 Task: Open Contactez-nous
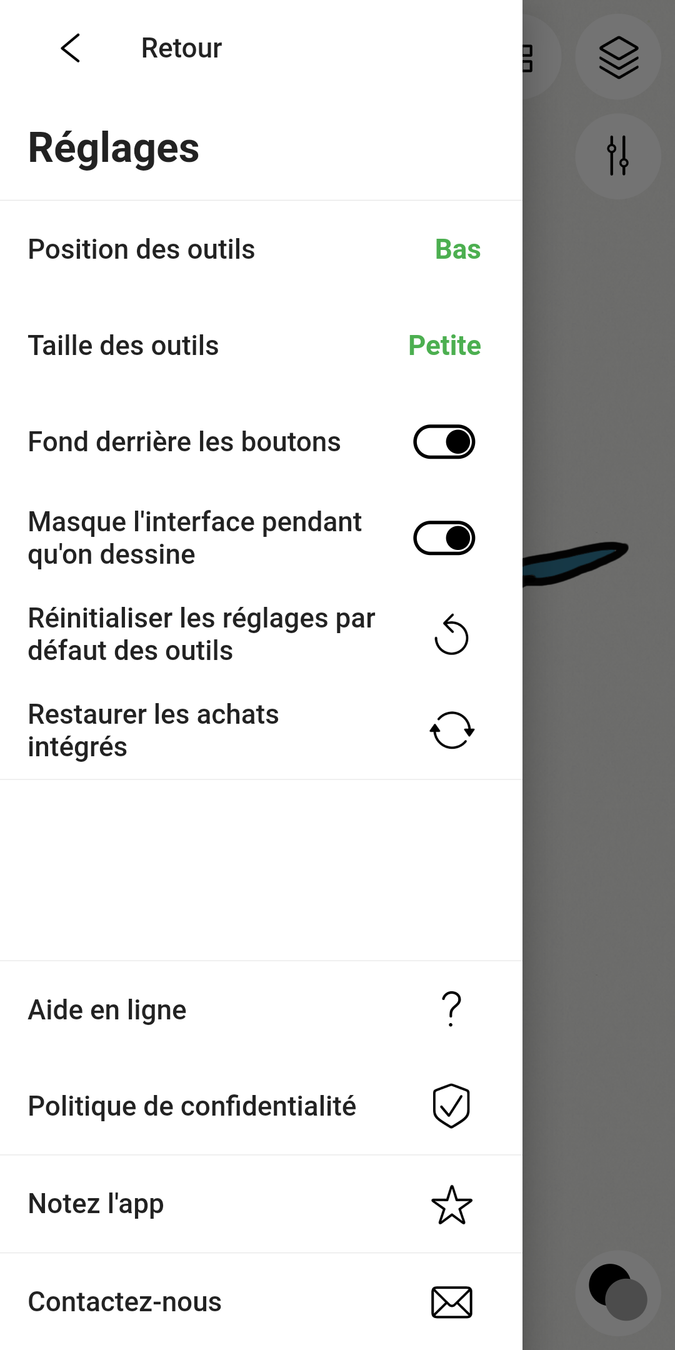coord(451,1302)
